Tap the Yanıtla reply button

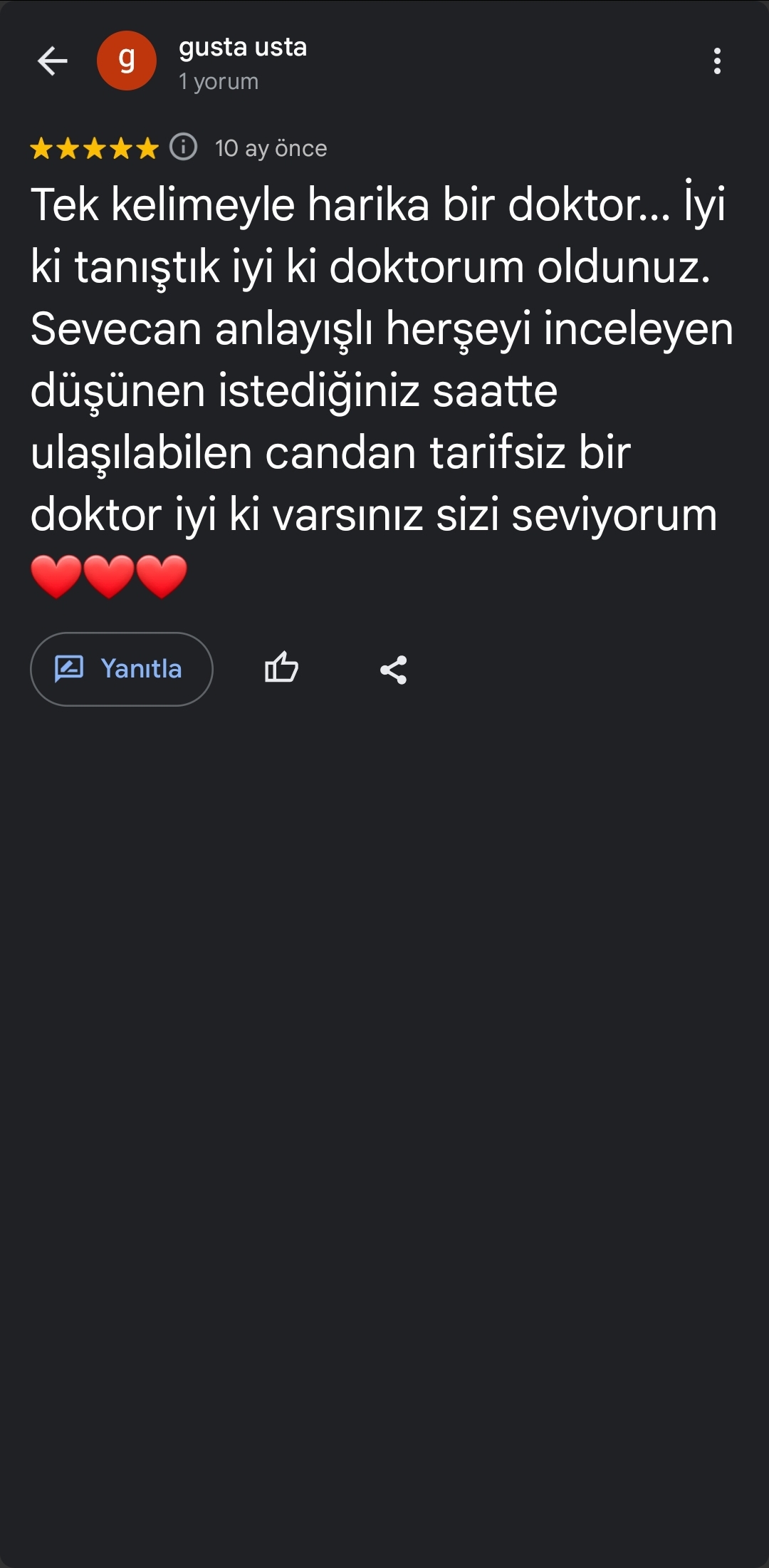pos(122,669)
